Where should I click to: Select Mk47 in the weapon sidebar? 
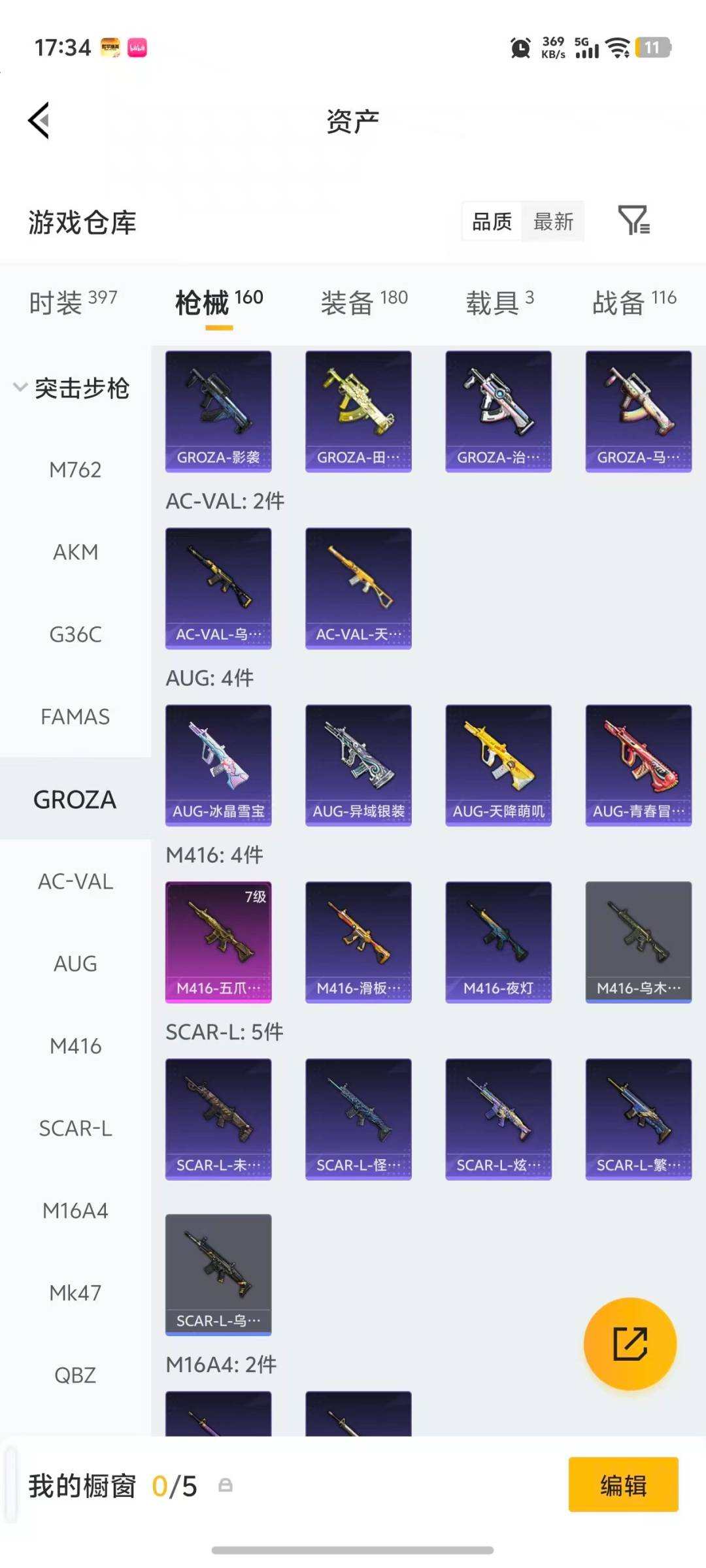tap(75, 1293)
